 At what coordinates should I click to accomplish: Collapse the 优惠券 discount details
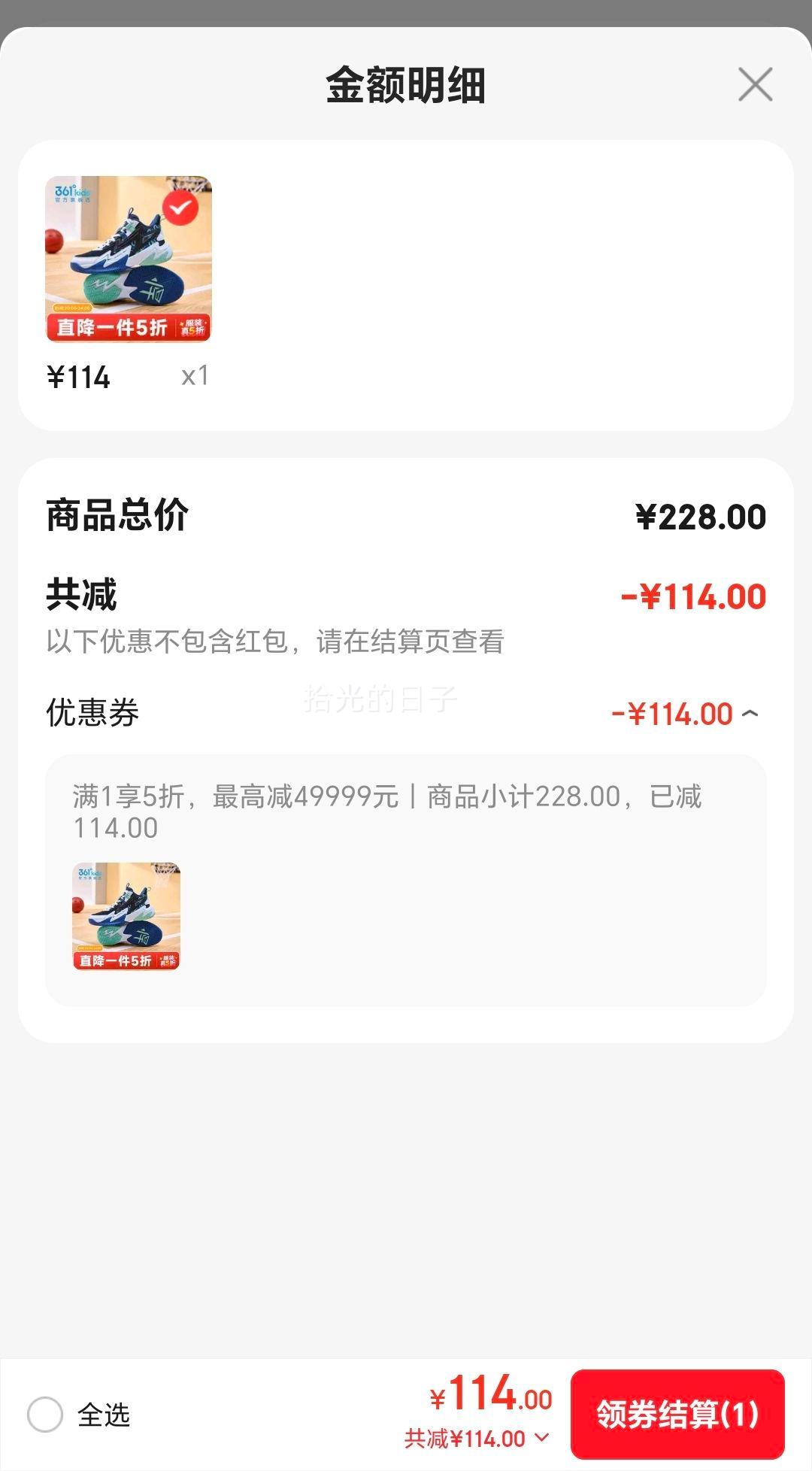click(750, 714)
